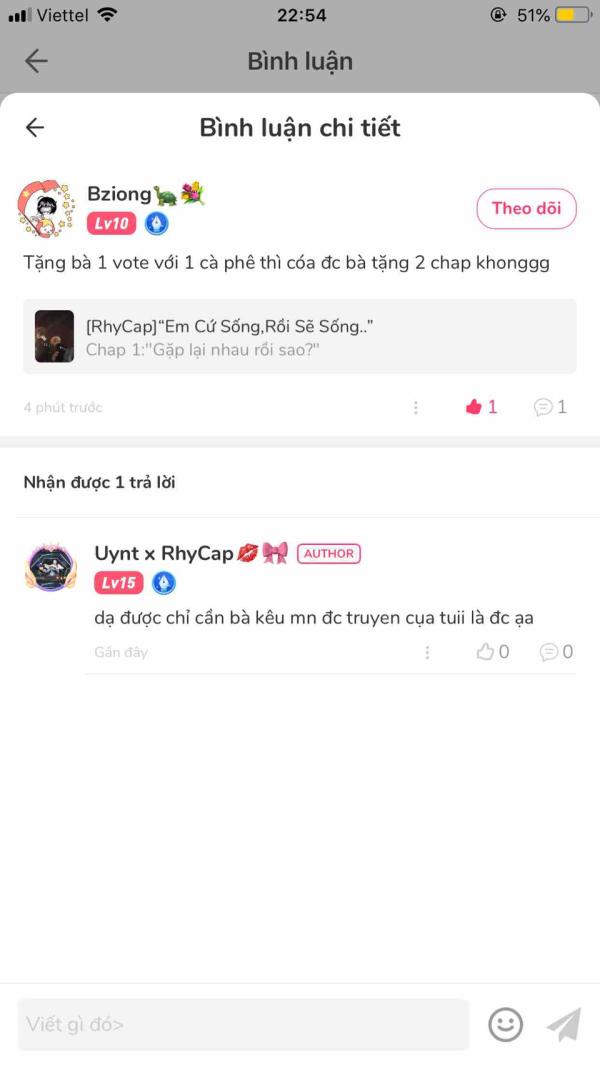Open Bziong's profile avatar
This screenshot has width=600, height=1067.
[47, 209]
